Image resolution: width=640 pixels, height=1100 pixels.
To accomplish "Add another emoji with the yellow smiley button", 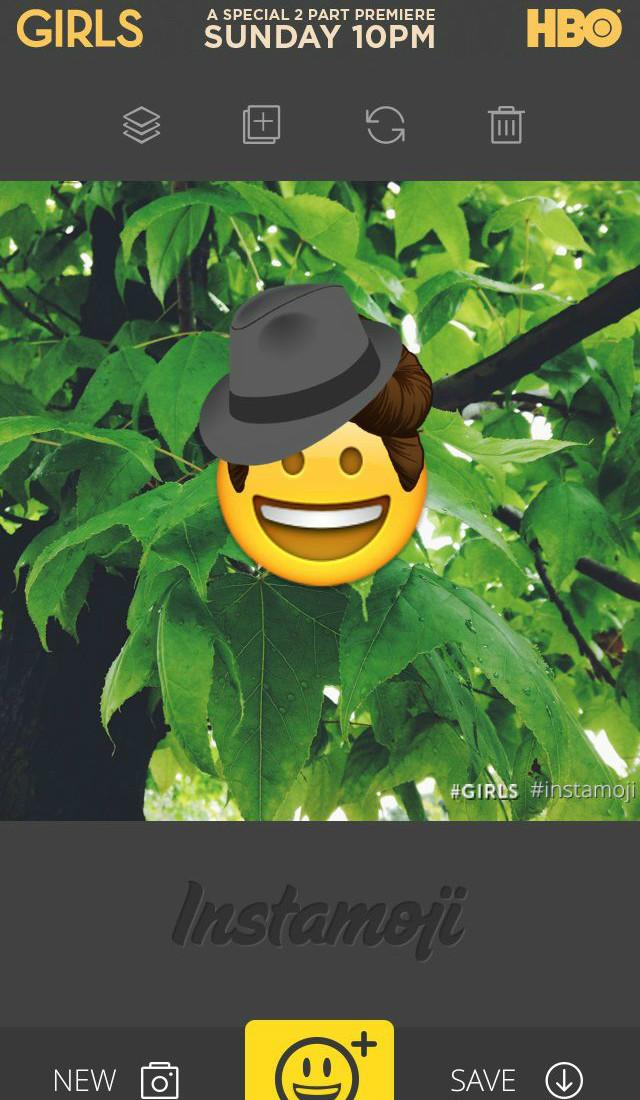I will [319, 1064].
